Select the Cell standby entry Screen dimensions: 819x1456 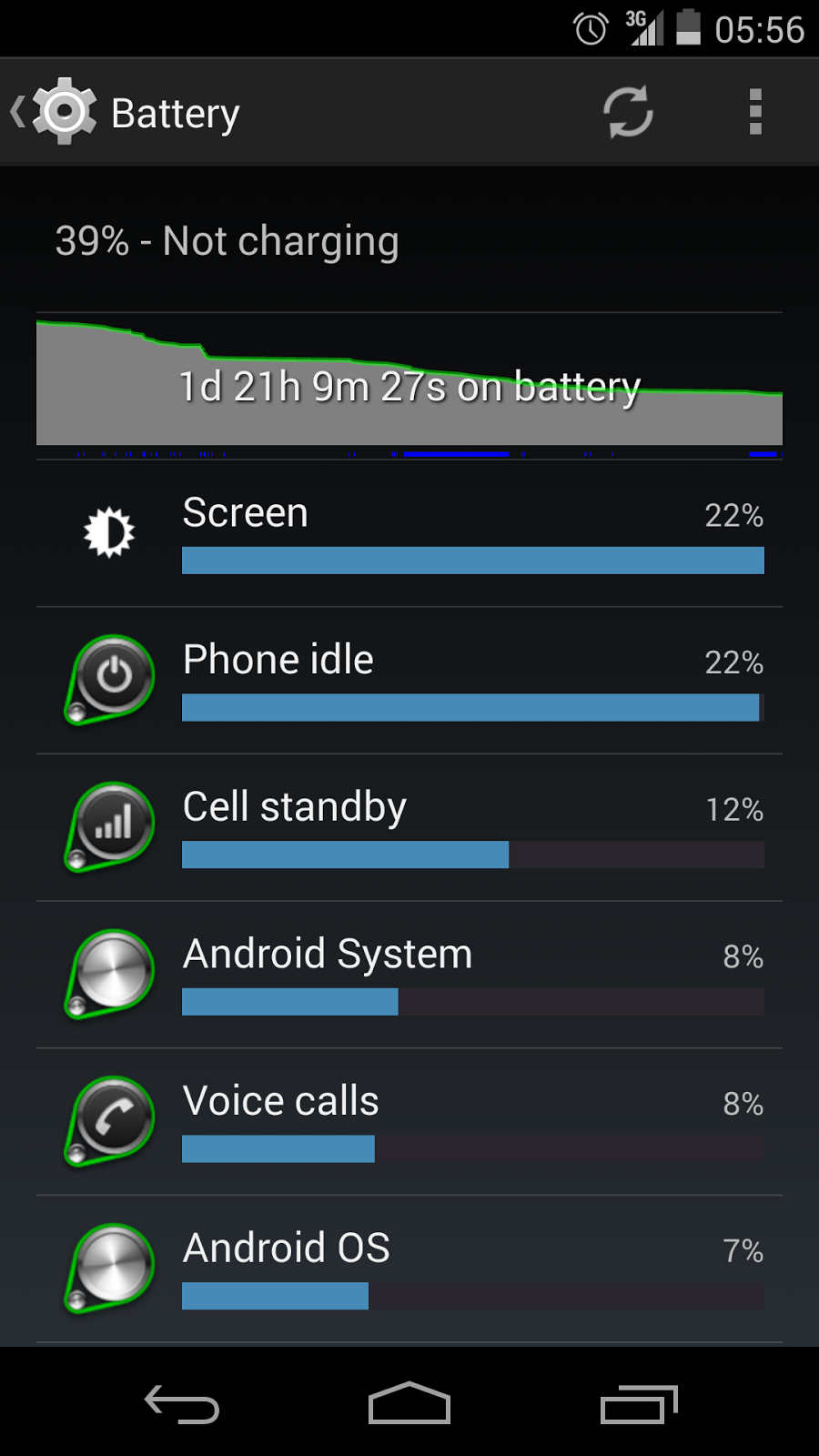tap(409, 828)
